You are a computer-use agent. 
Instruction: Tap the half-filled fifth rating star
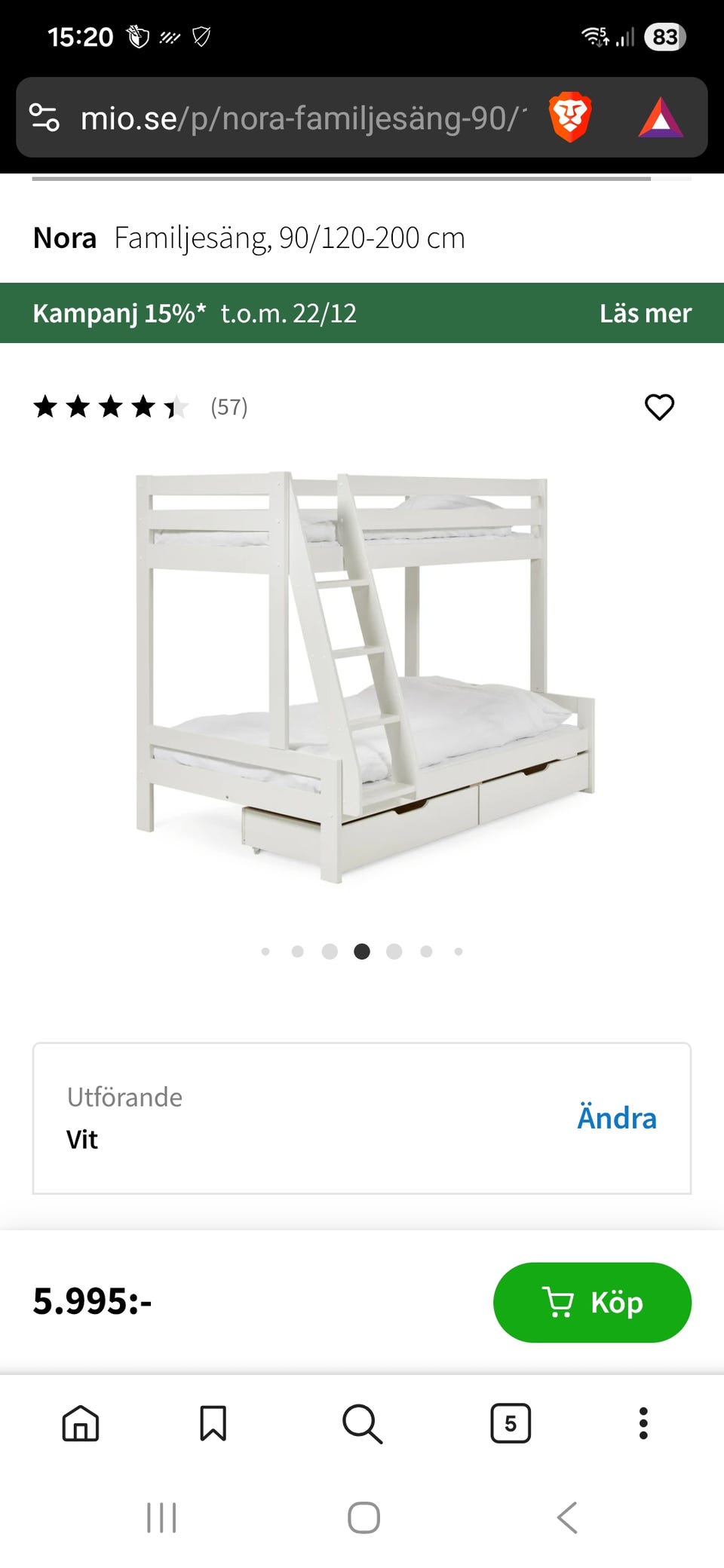pos(177,407)
